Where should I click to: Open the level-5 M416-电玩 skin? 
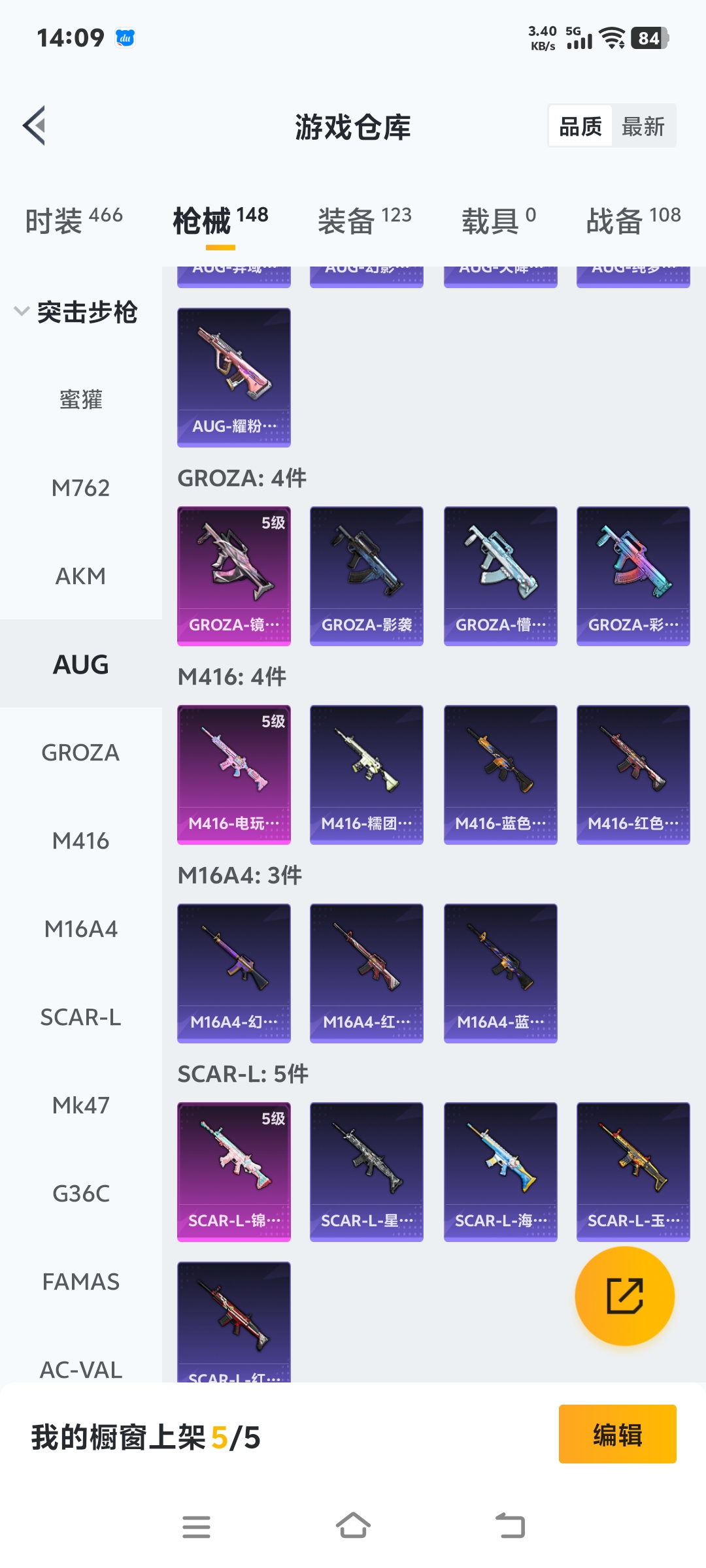click(233, 774)
